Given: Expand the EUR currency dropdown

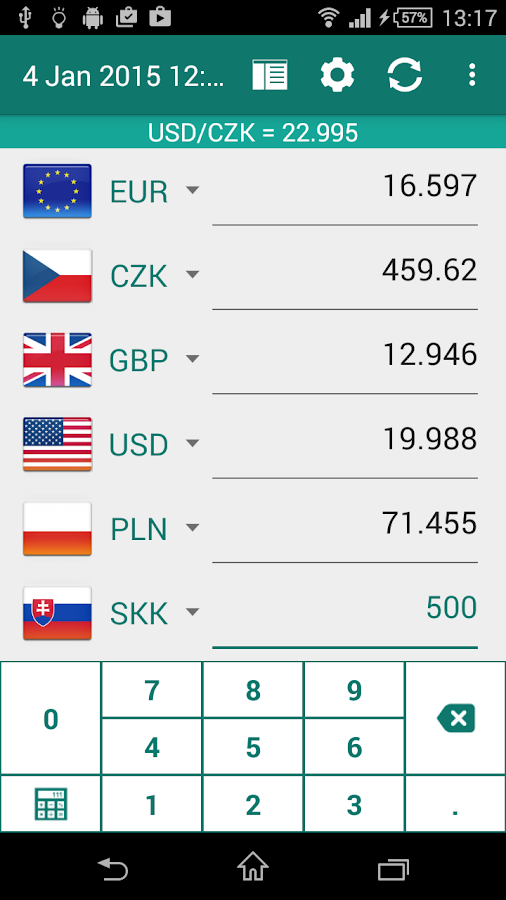Looking at the screenshot, I should pyautogui.click(x=154, y=191).
